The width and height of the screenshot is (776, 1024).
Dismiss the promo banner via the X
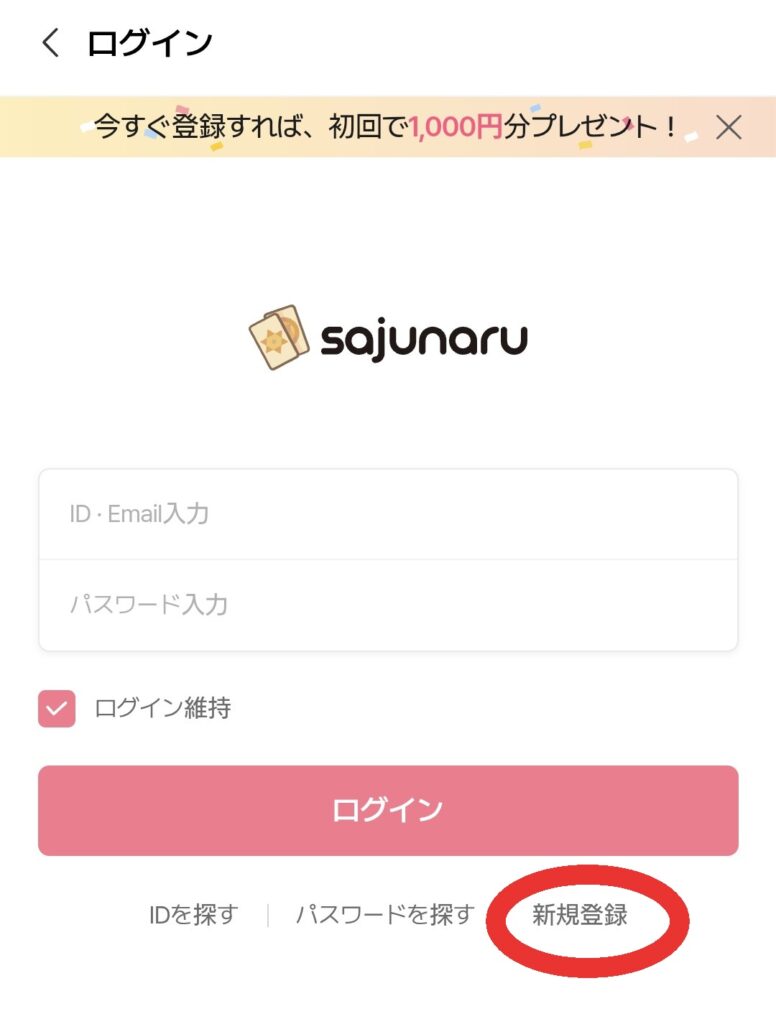[x=729, y=127]
